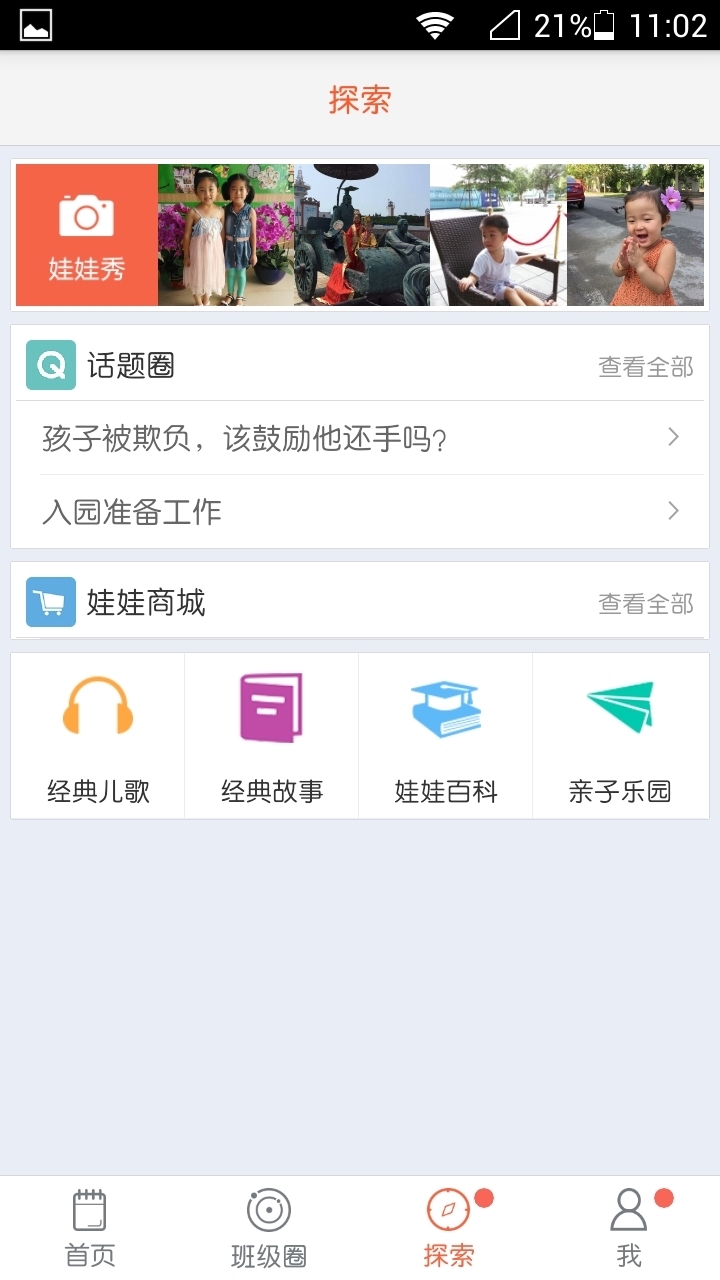Screen dimensions: 720x1280
Task: Open the photo of two girls
Action: pyautogui.click(x=226, y=235)
